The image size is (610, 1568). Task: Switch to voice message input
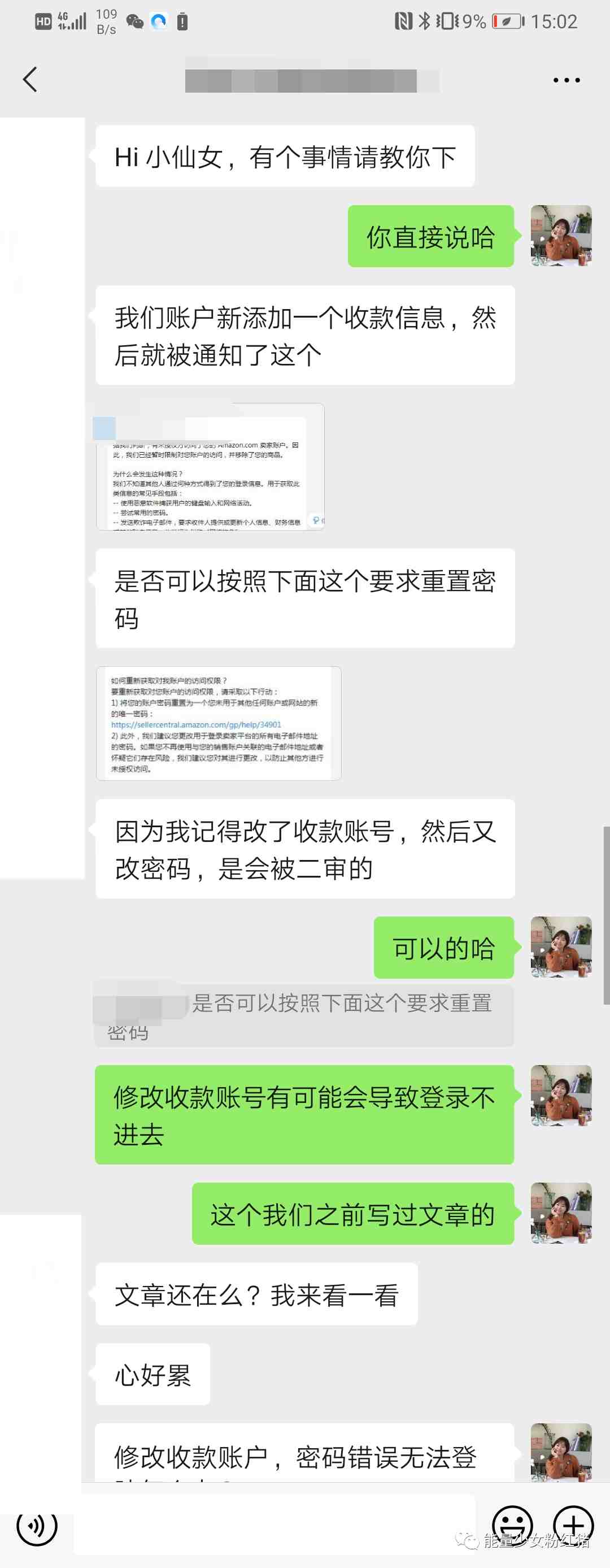(37, 1525)
